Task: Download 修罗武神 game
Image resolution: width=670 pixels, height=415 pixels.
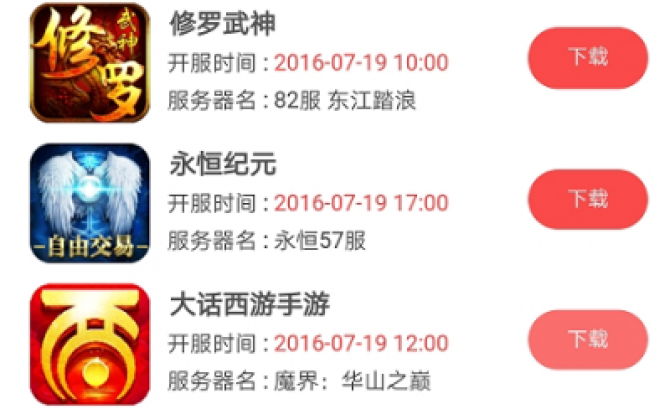Action: (587, 58)
